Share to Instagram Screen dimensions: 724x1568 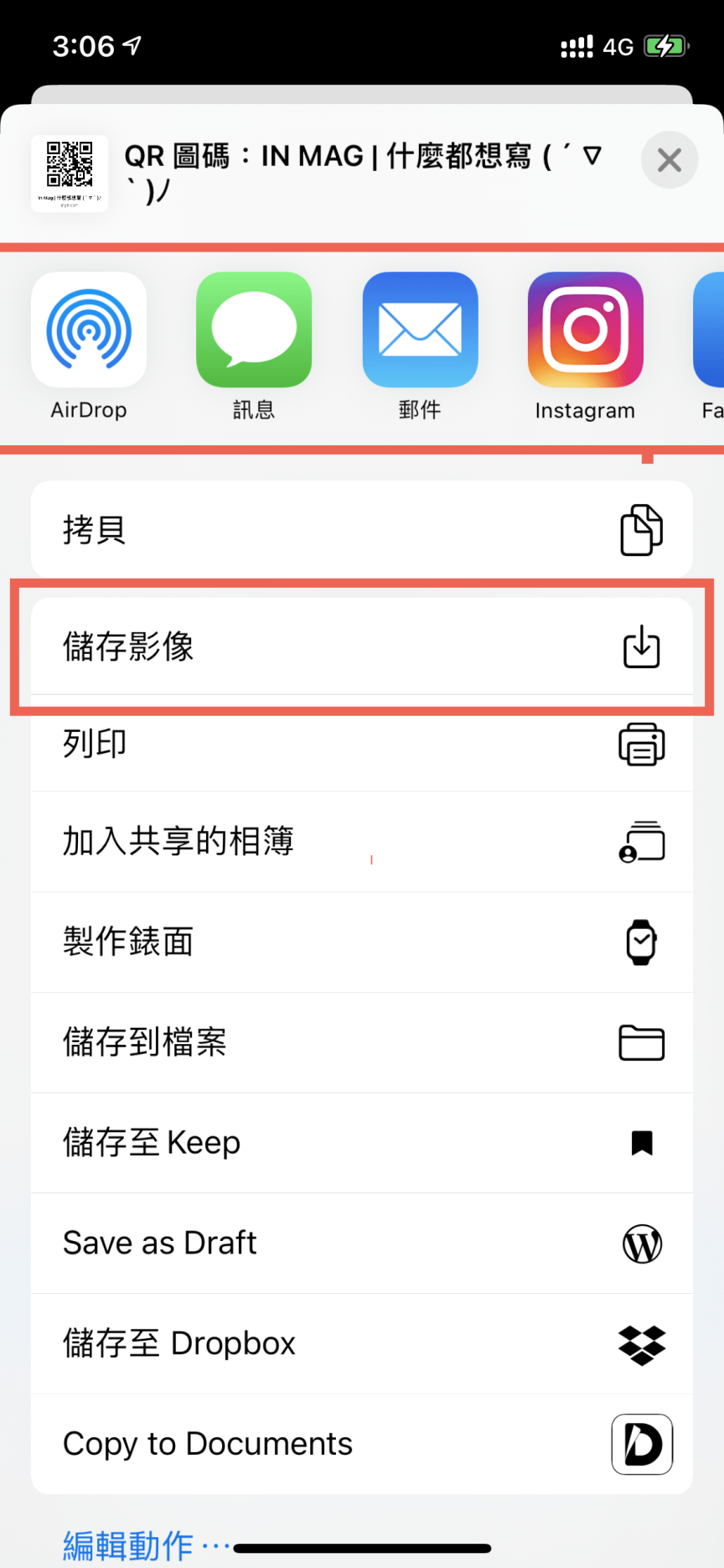click(584, 330)
